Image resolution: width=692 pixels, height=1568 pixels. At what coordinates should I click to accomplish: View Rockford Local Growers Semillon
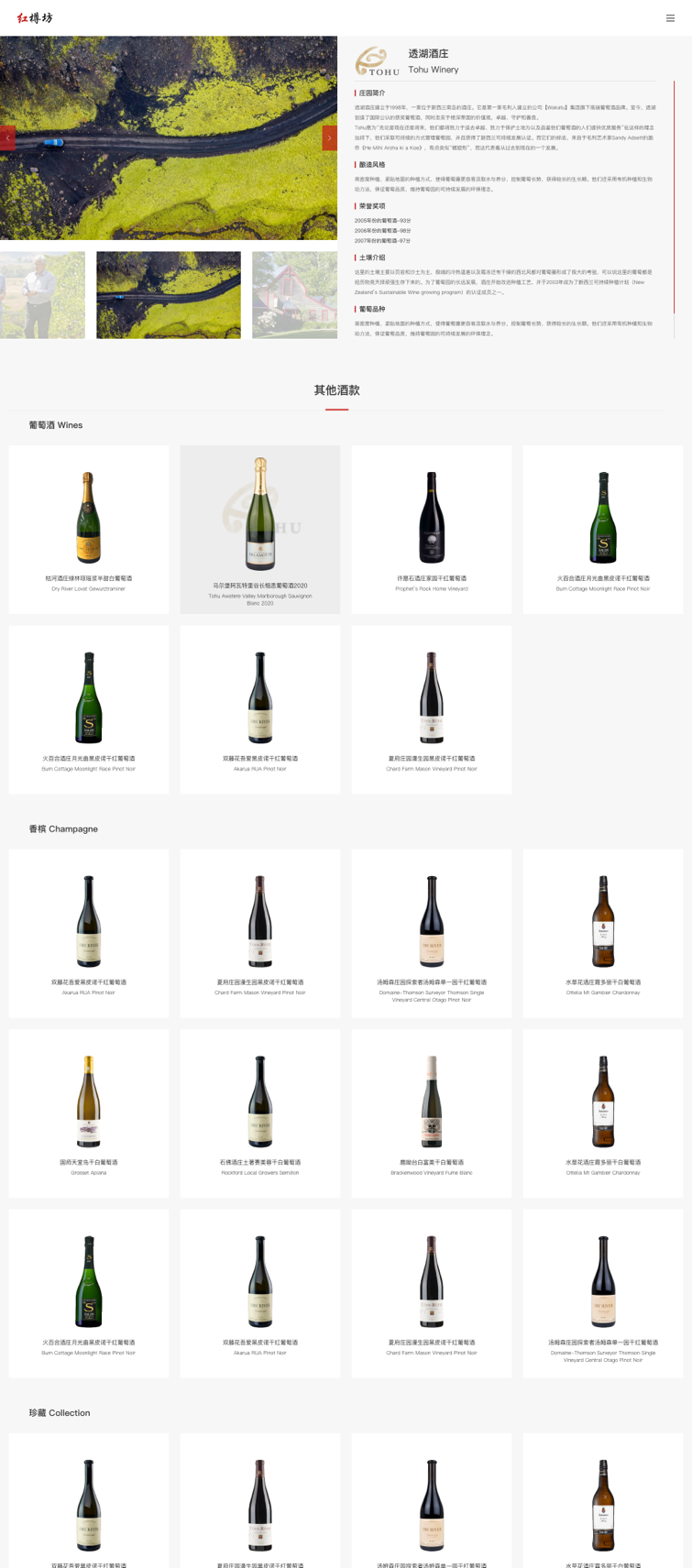click(260, 1113)
